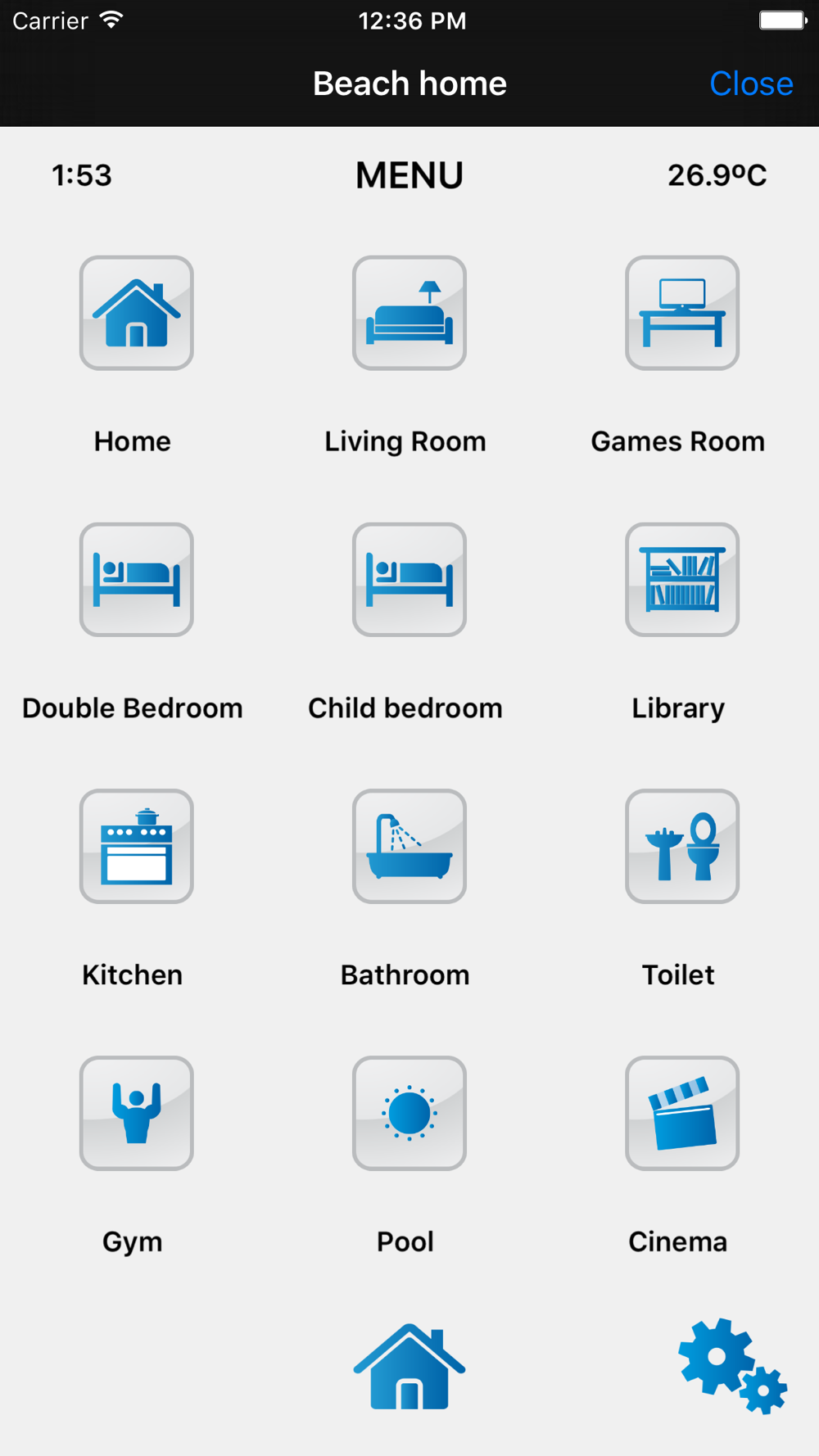Tap the bottom house icon
Viewport: 819px width, 1456px height.
coord(409,1367)
